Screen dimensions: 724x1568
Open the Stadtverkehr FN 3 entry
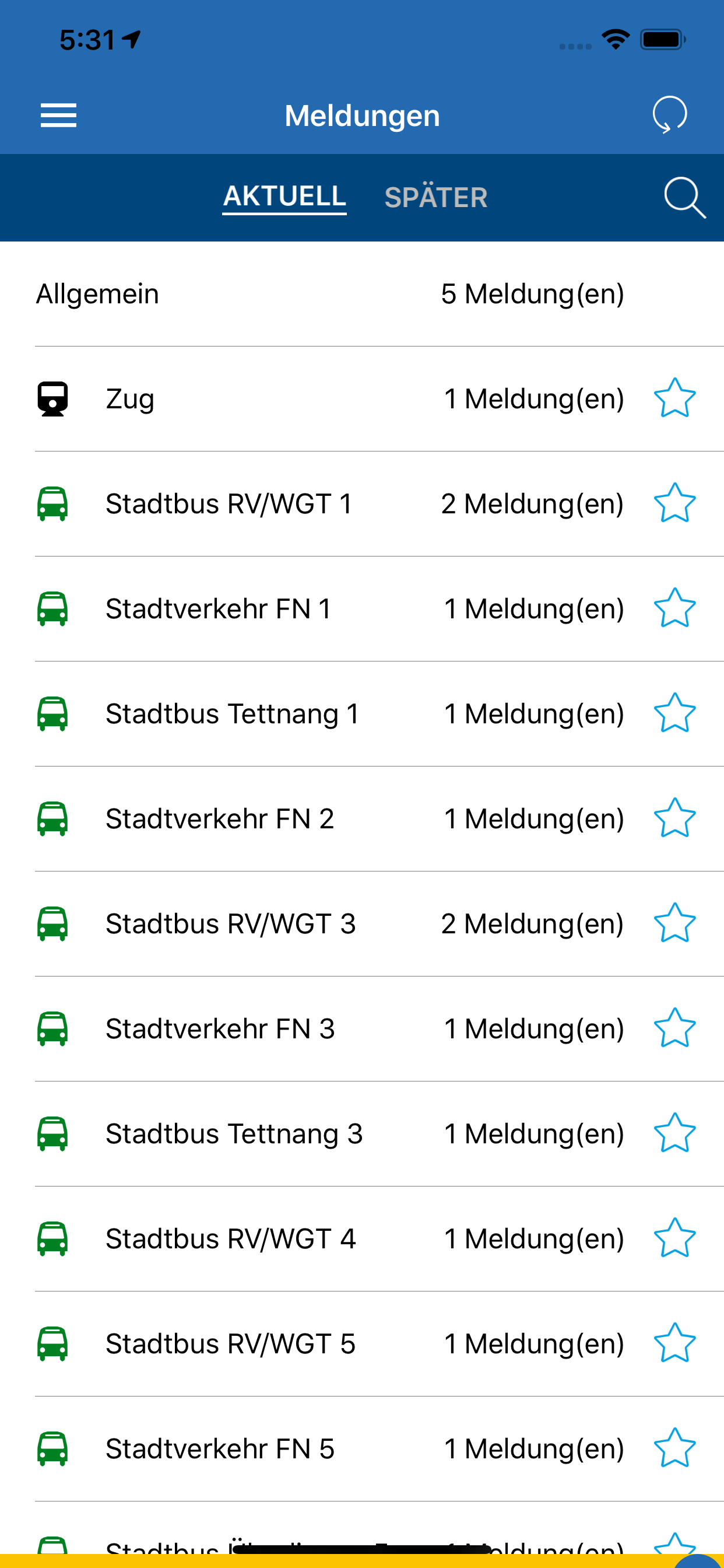[304, 1028]
